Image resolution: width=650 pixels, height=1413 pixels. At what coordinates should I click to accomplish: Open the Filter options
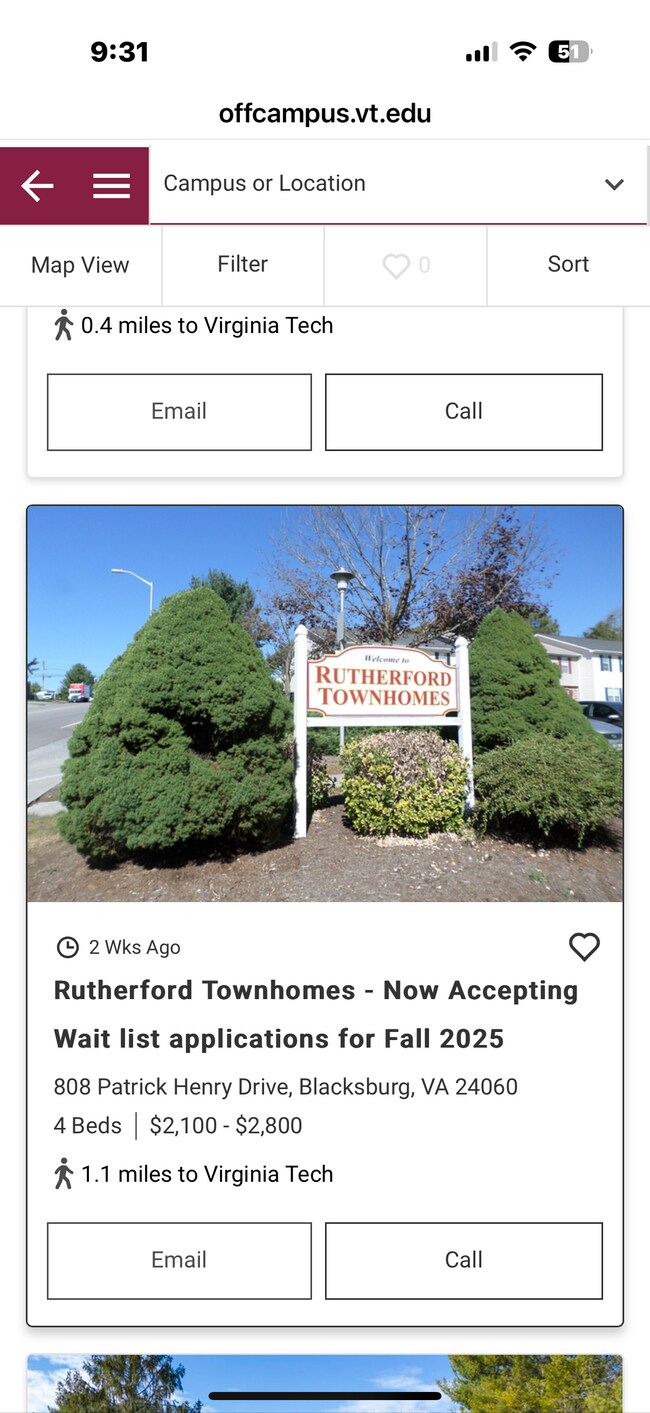243,264
